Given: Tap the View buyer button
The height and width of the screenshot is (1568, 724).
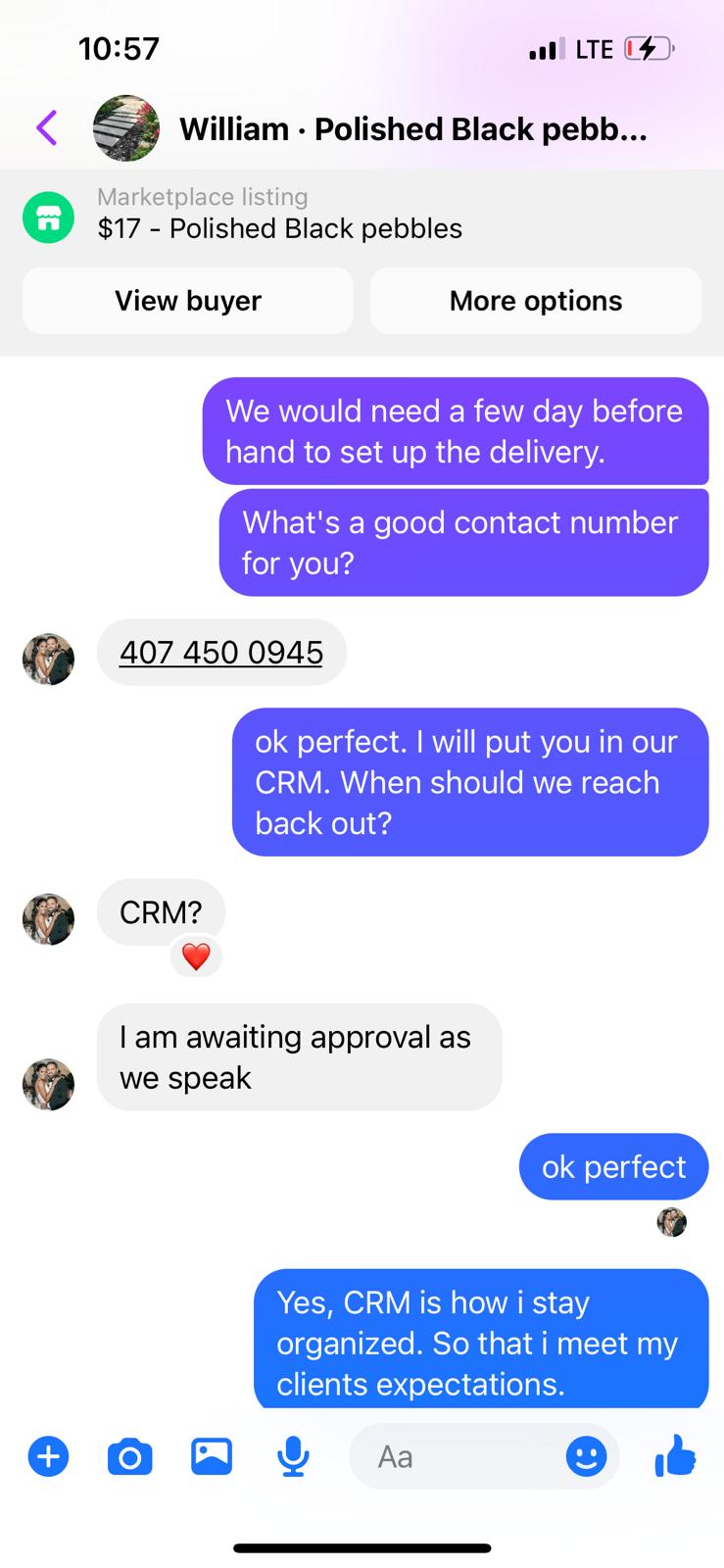Looking at the screenshot, I should point(188,301).
